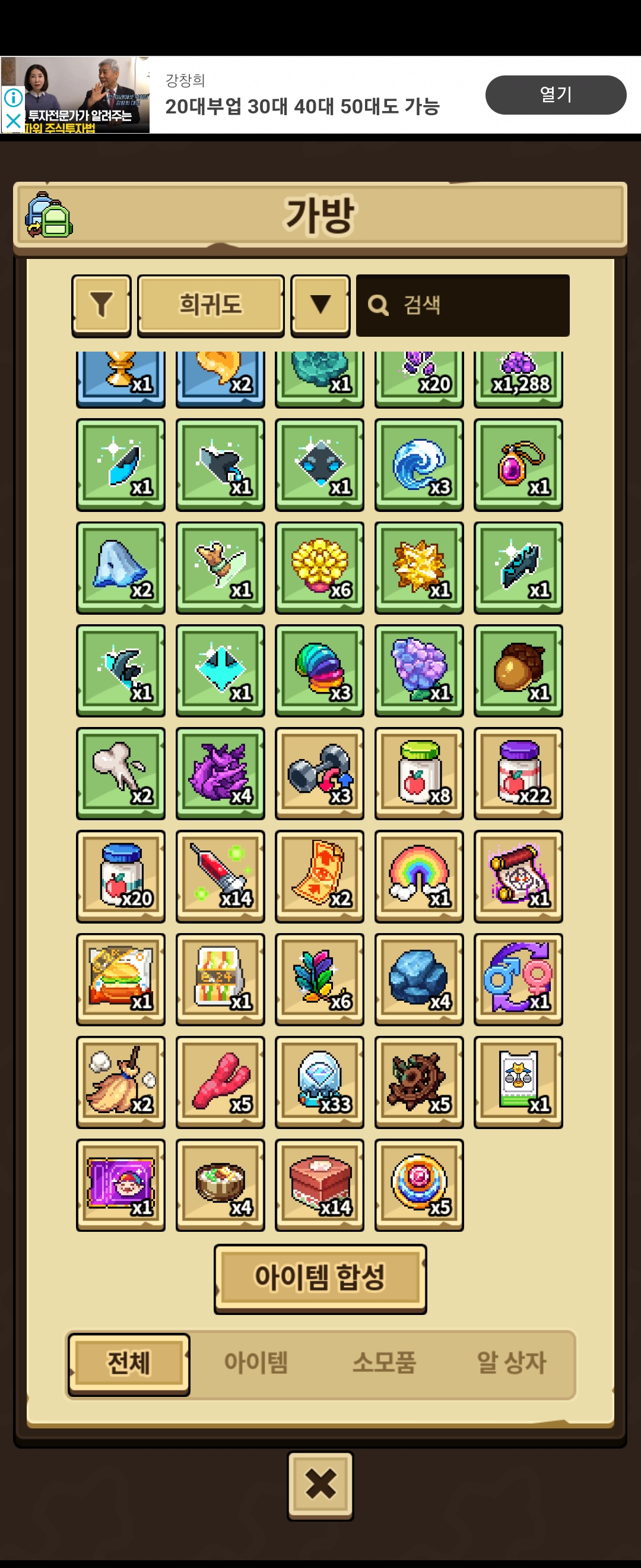Screen dimensions: 641x1568
Task: Select the gender change item x1
Action: pos(518,979)
